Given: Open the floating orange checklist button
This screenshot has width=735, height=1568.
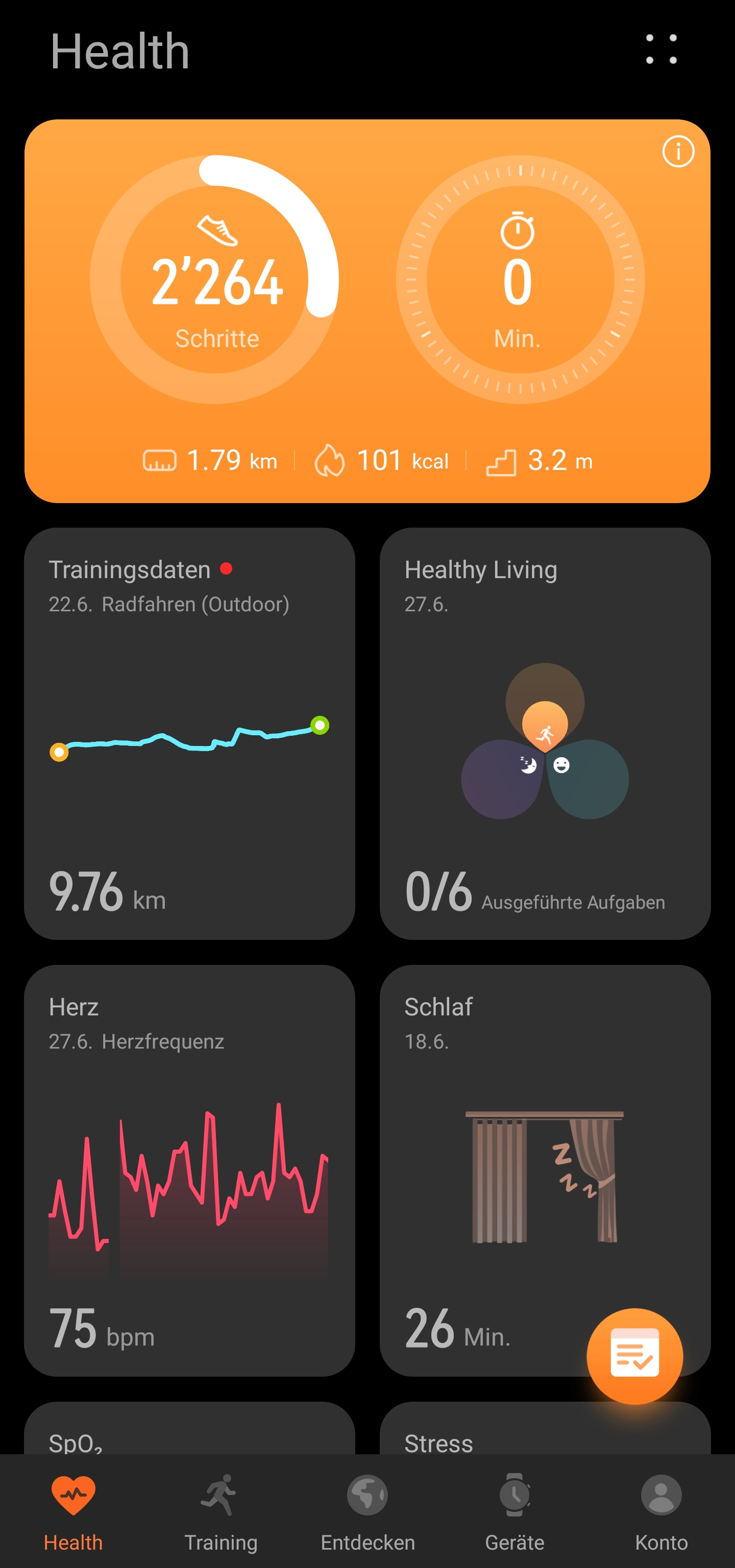Looking at the screenshot, I should point(635,1356).
